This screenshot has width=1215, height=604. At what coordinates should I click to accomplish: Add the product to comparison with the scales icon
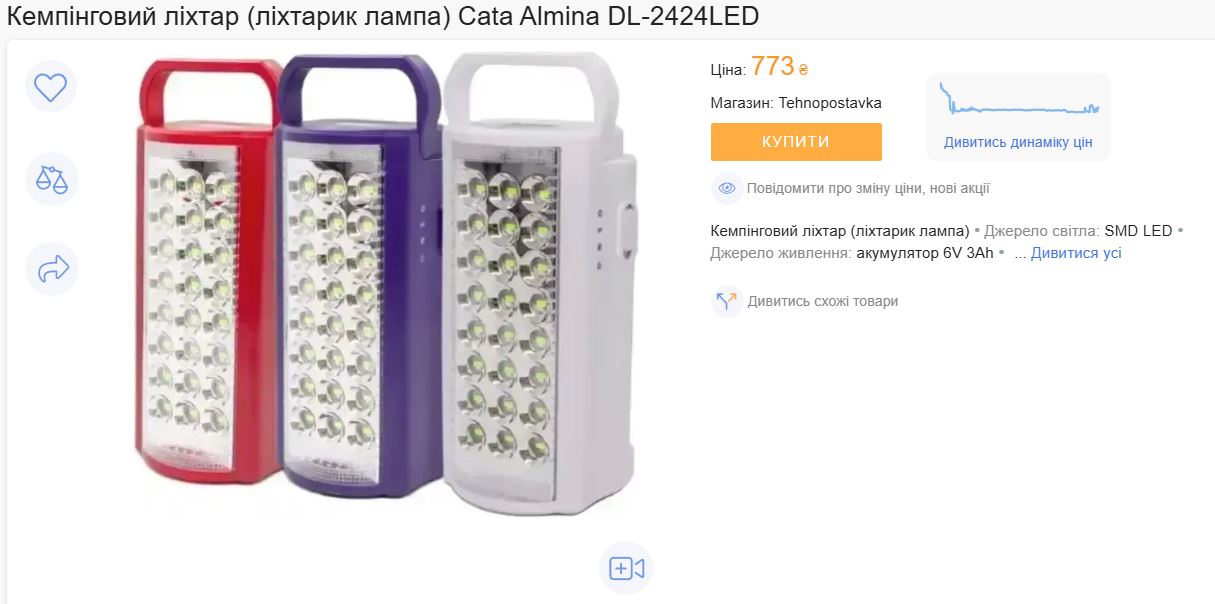pyautogui.click(x=50, y=179)
